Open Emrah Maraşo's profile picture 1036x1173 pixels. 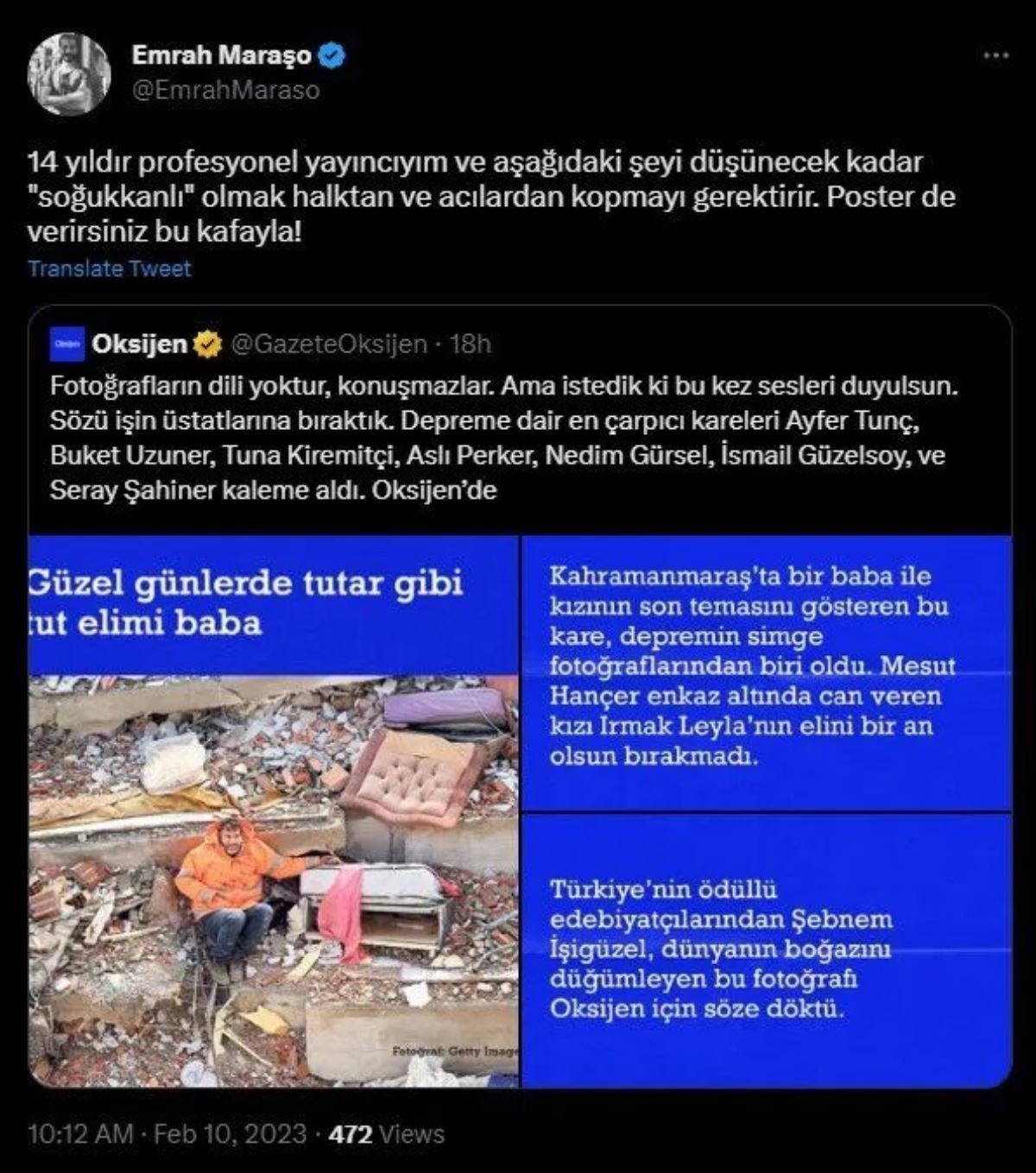(69, 74)
